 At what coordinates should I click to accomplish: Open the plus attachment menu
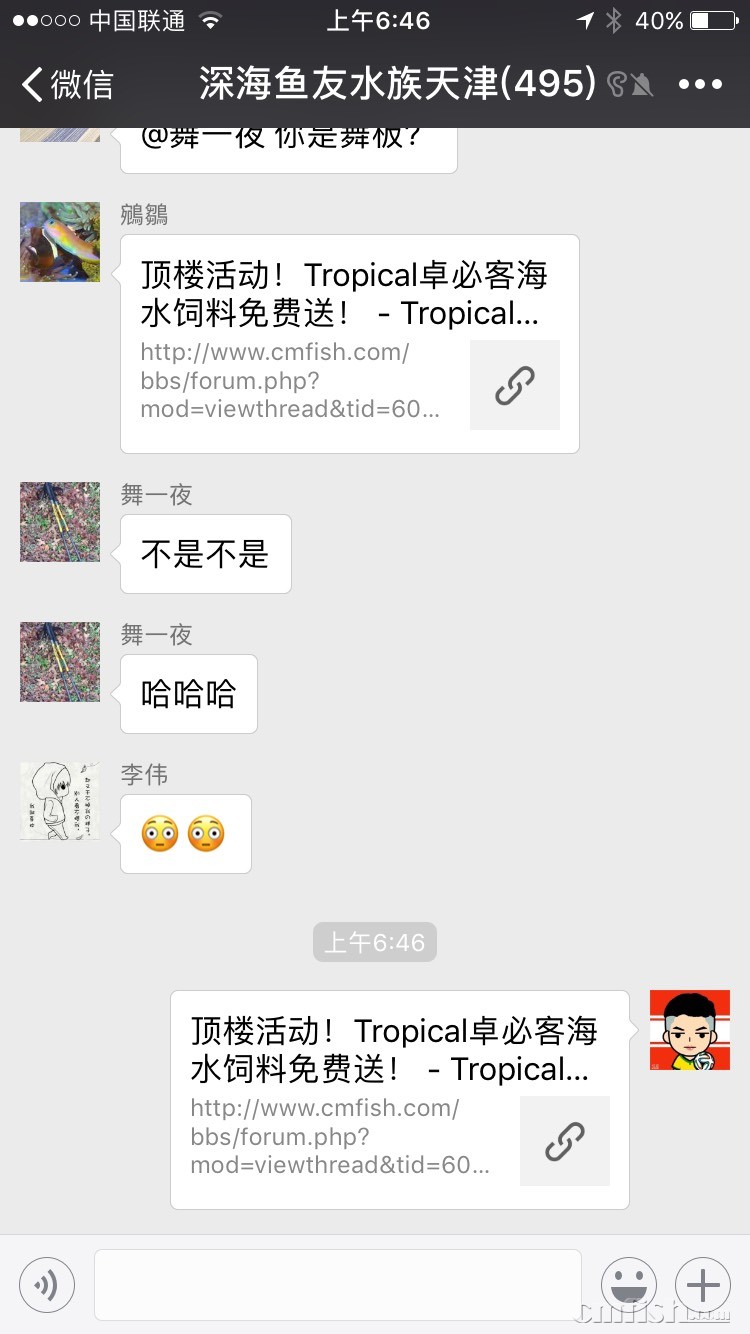click(x=703, y=1285)
